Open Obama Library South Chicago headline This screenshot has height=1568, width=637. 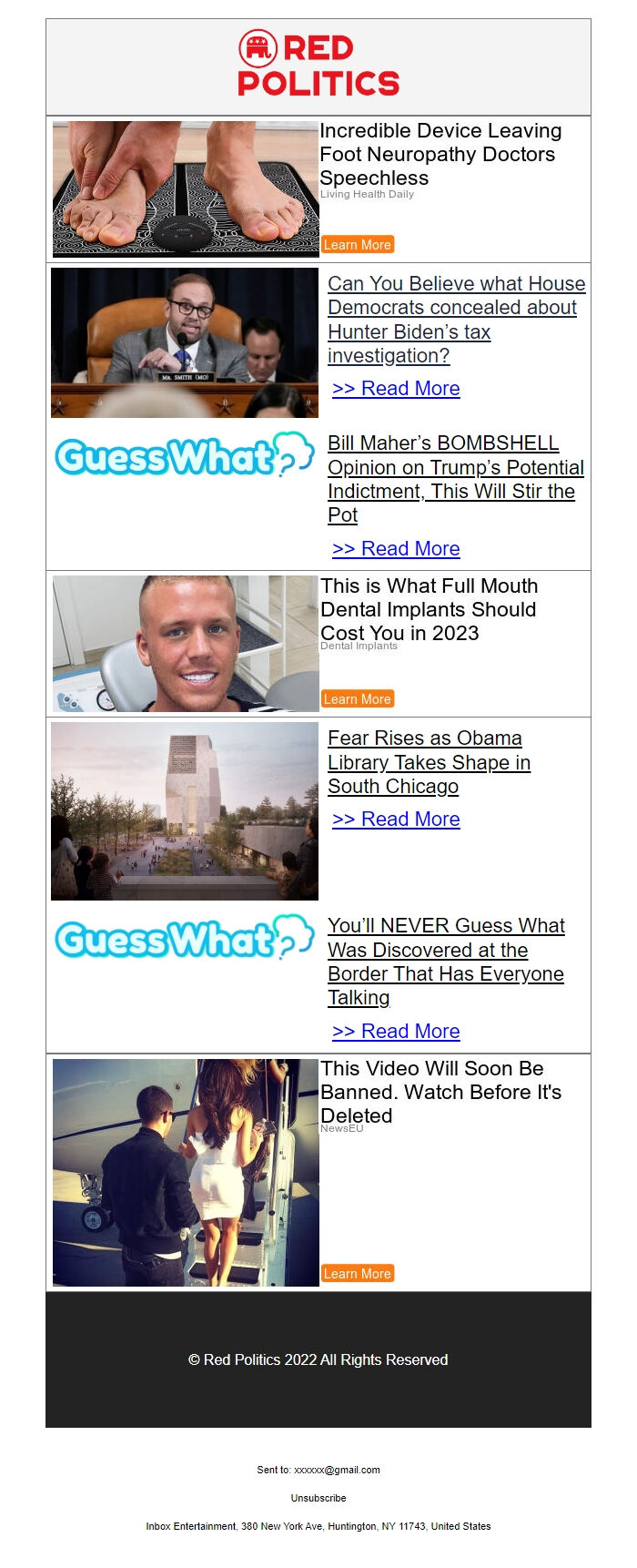coord(429,762)
